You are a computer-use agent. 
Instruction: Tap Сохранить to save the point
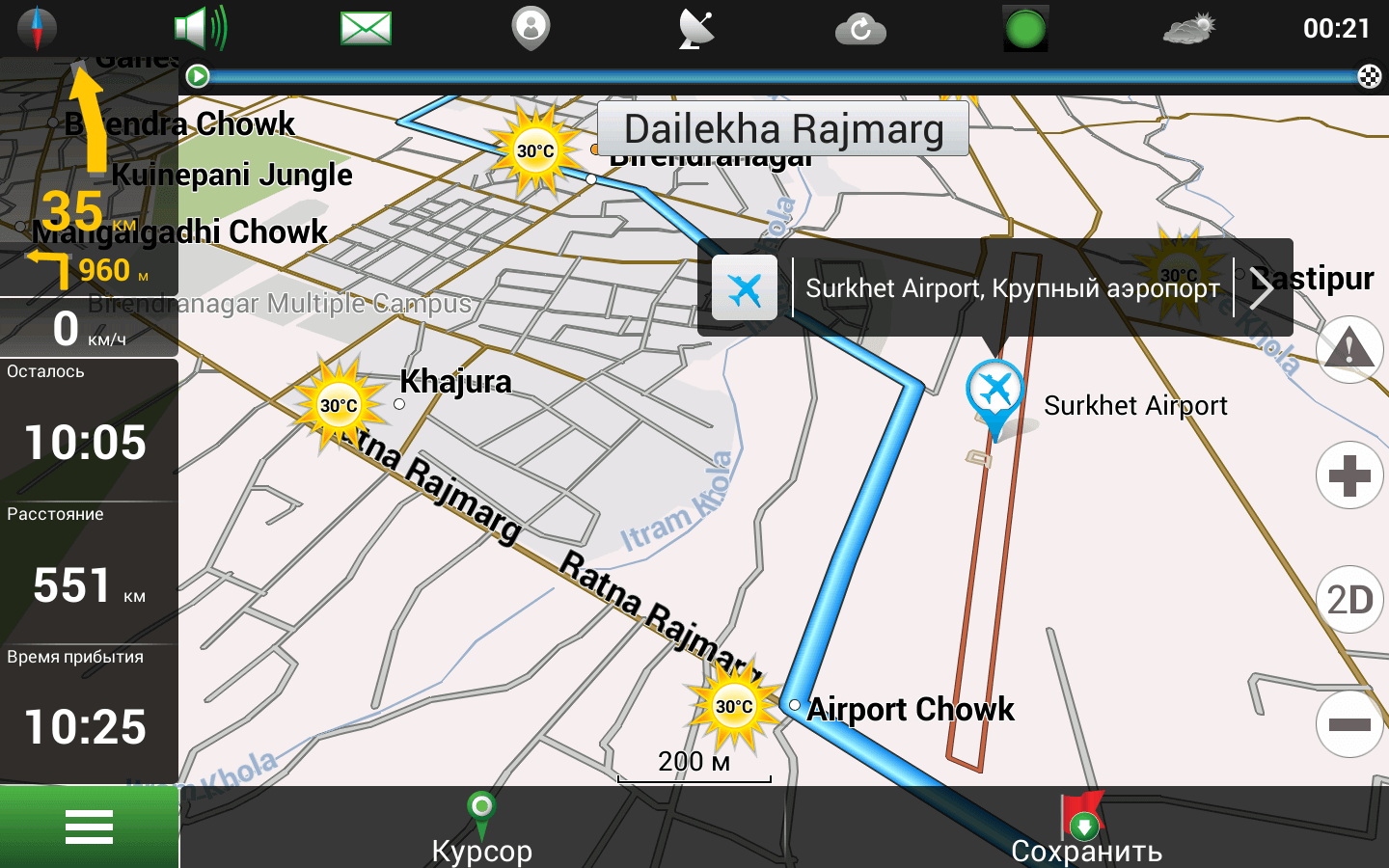[1085, 829]
